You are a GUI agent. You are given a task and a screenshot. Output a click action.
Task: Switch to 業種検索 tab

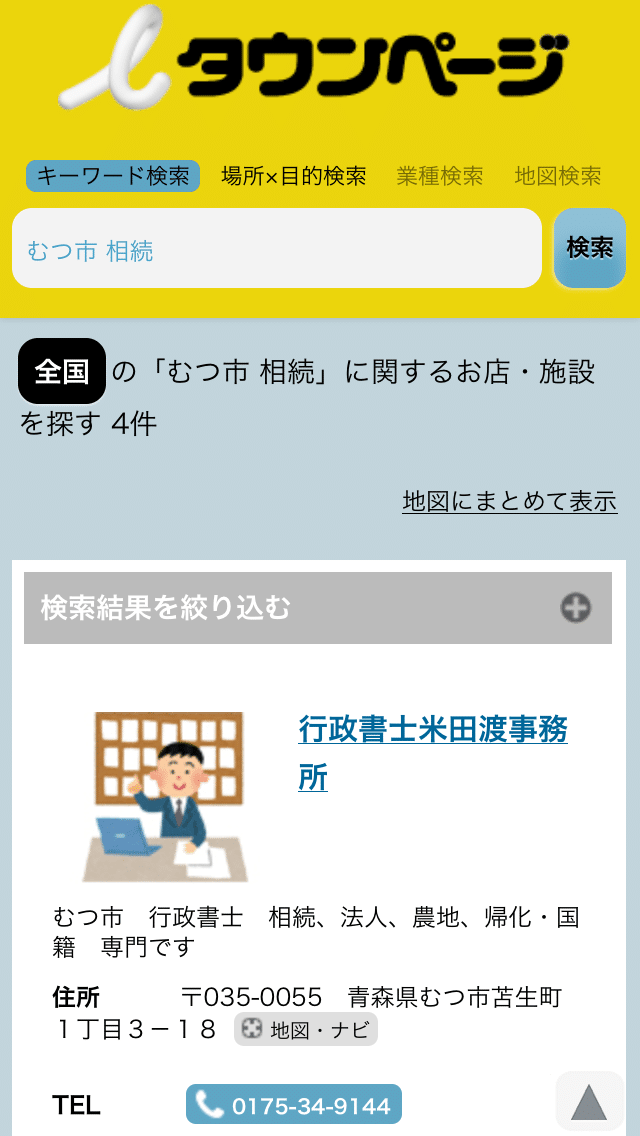point(440,176)
